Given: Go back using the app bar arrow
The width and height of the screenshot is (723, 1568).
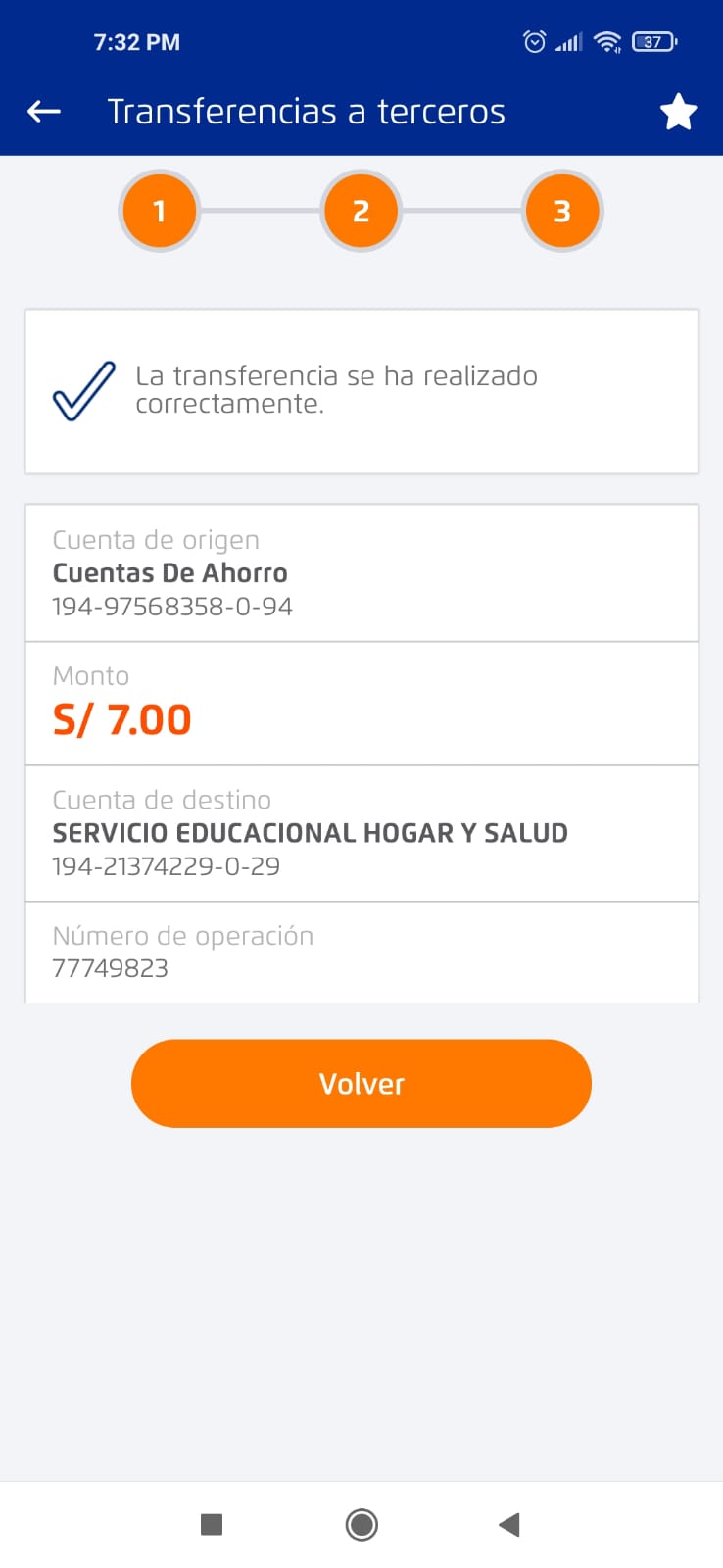Looking at the screenshot, I should tap(44, 112).
